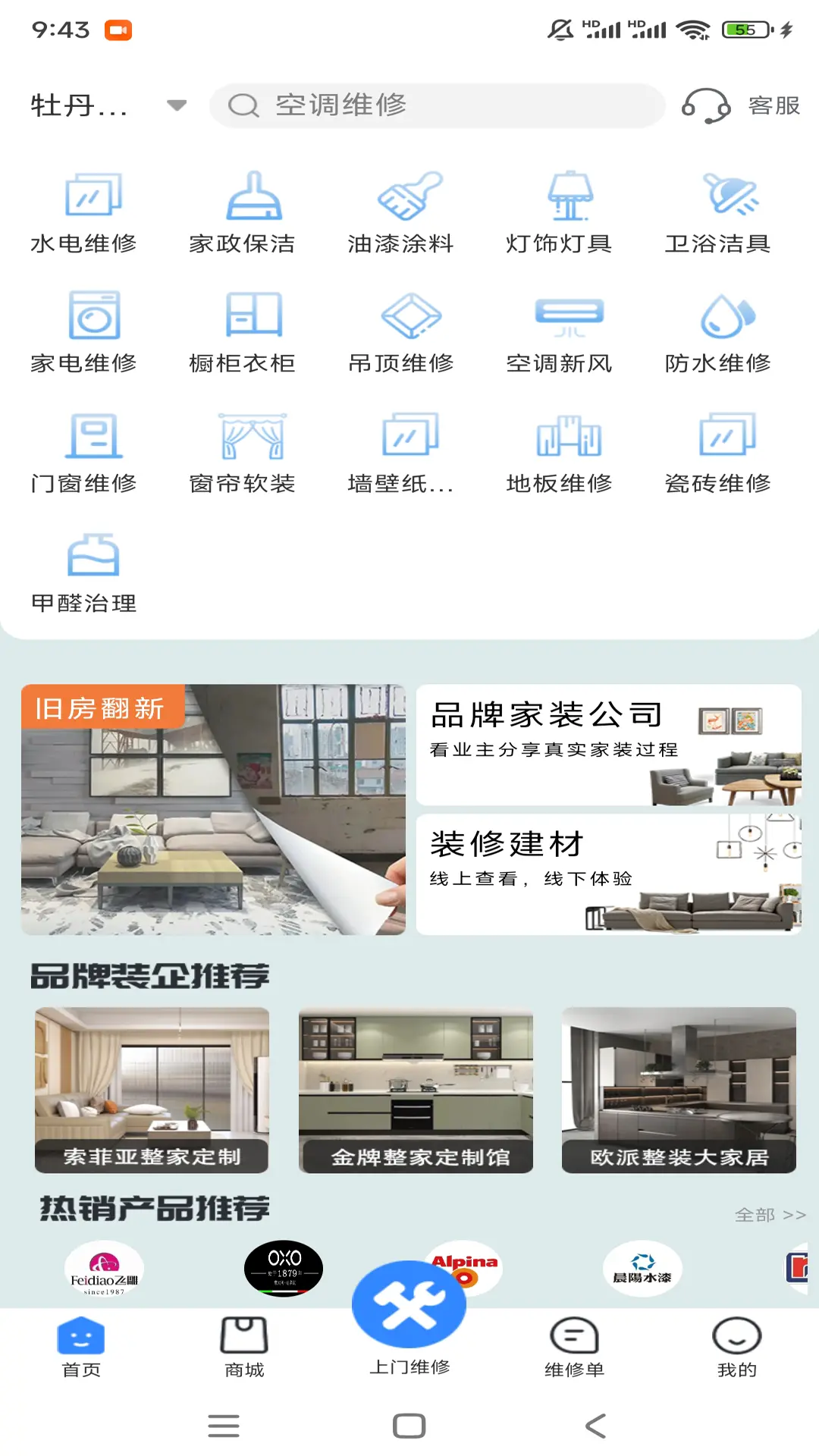
Task: Open the 水电维修 category
Action: click(84, 213)
